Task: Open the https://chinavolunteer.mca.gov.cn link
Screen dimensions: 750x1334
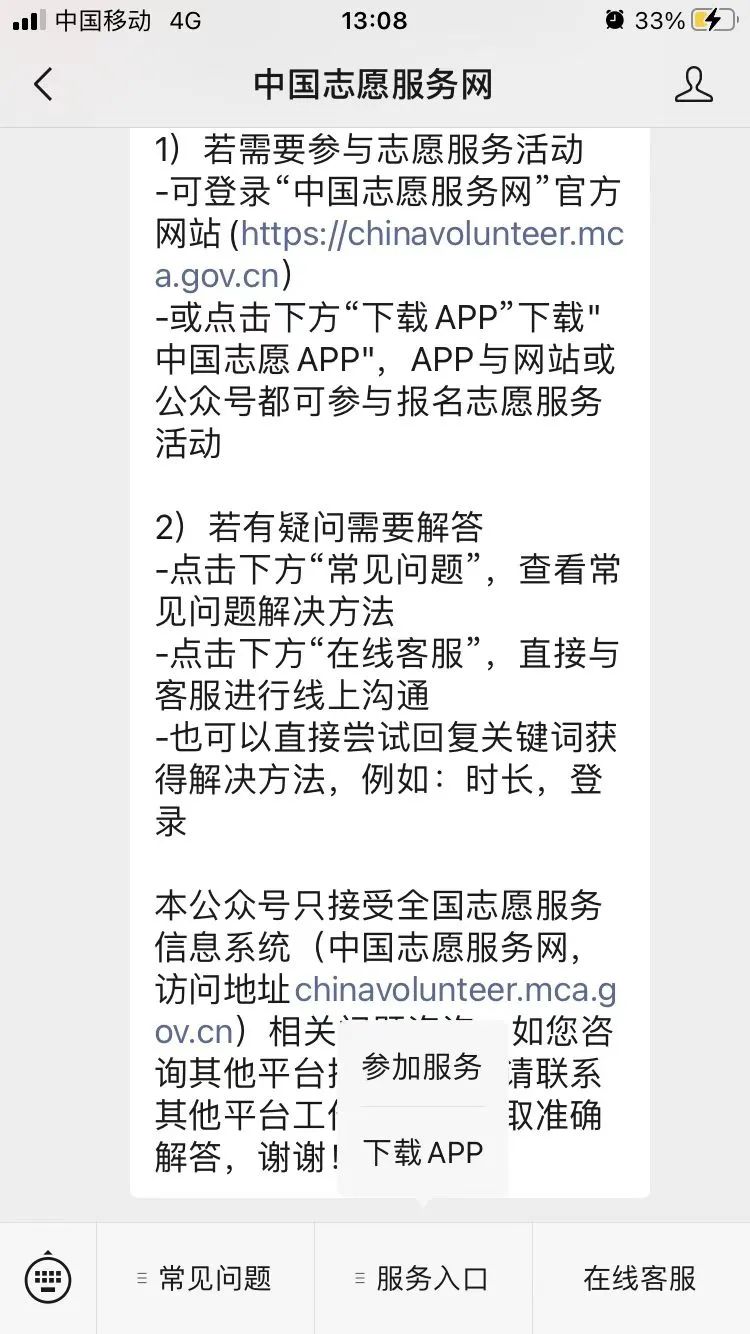Action: pos(390,254)
